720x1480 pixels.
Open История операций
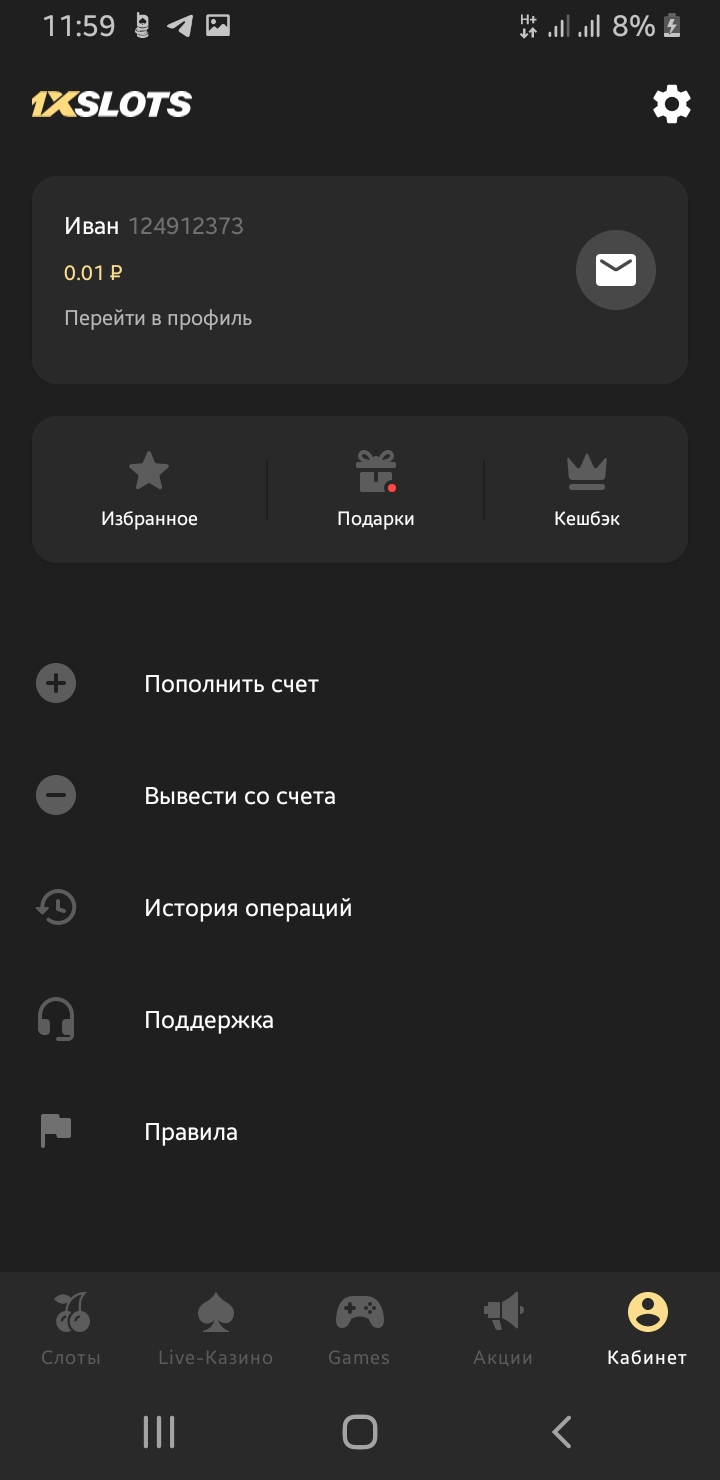coord(248,908)
